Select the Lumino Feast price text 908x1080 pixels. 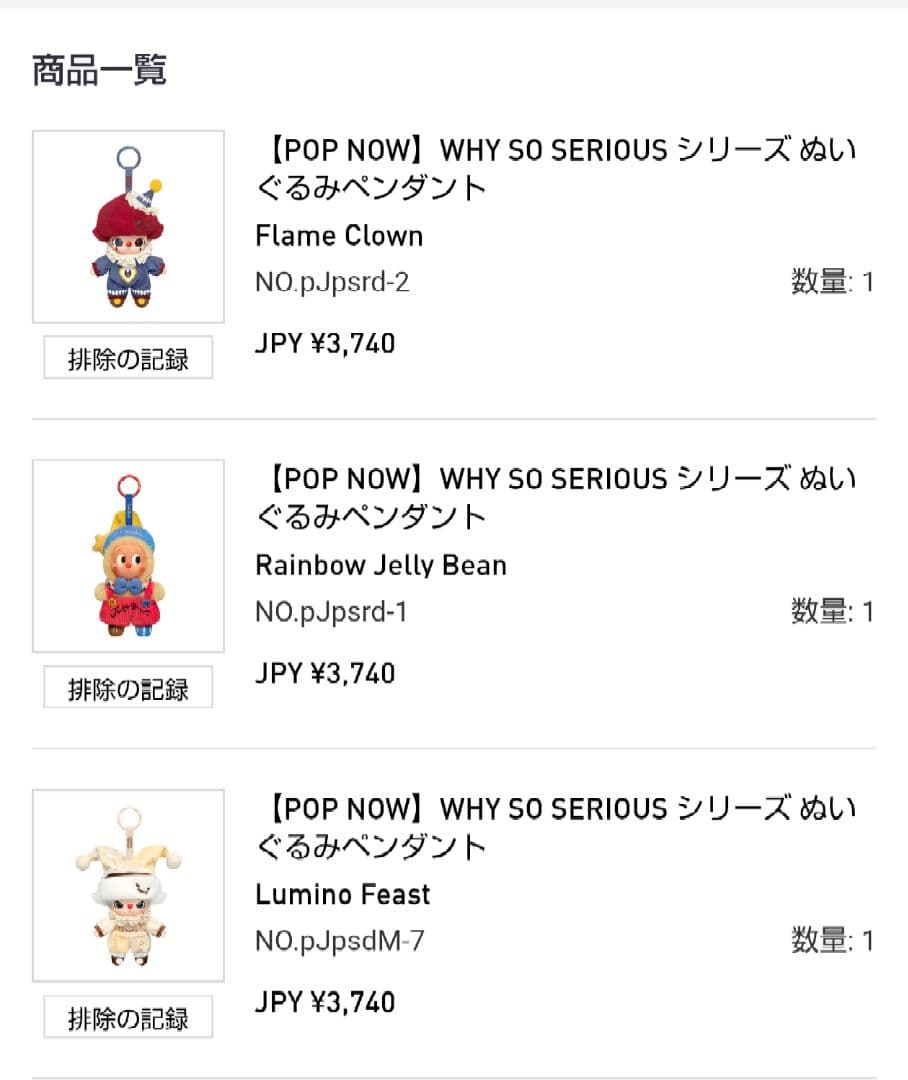click(325, 1001)
